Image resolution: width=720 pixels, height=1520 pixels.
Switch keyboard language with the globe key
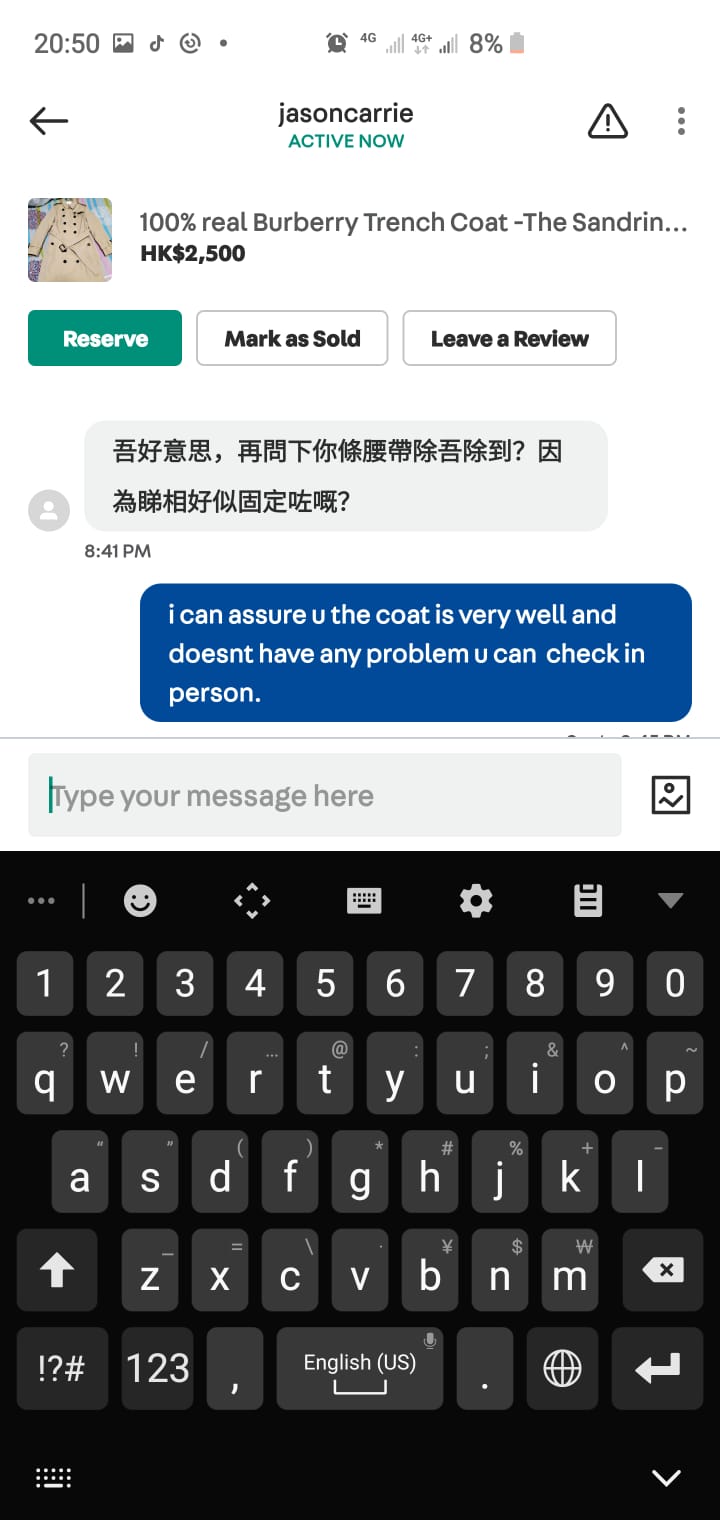pyautogui.click(x=562, y=1368)
